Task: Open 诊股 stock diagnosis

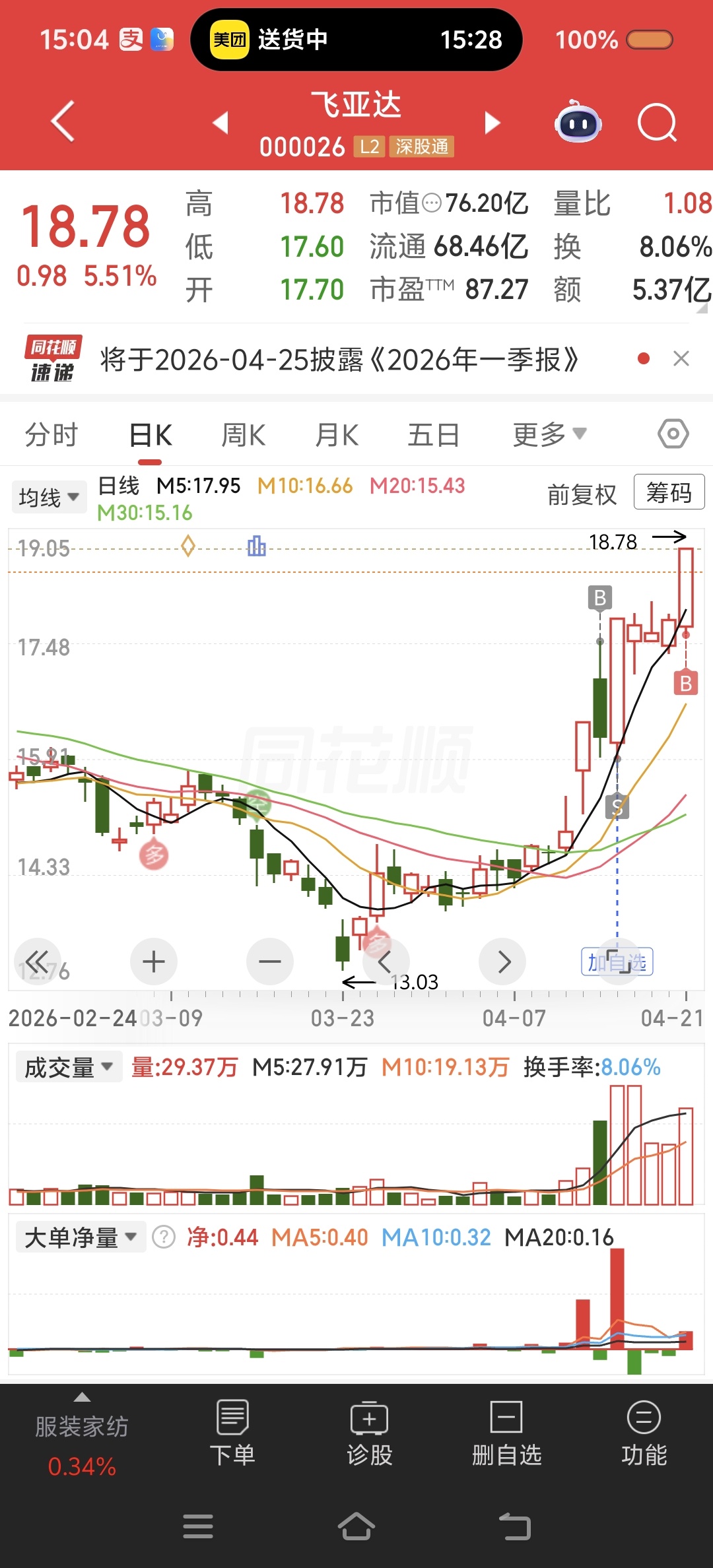Action: point(370,1433)
